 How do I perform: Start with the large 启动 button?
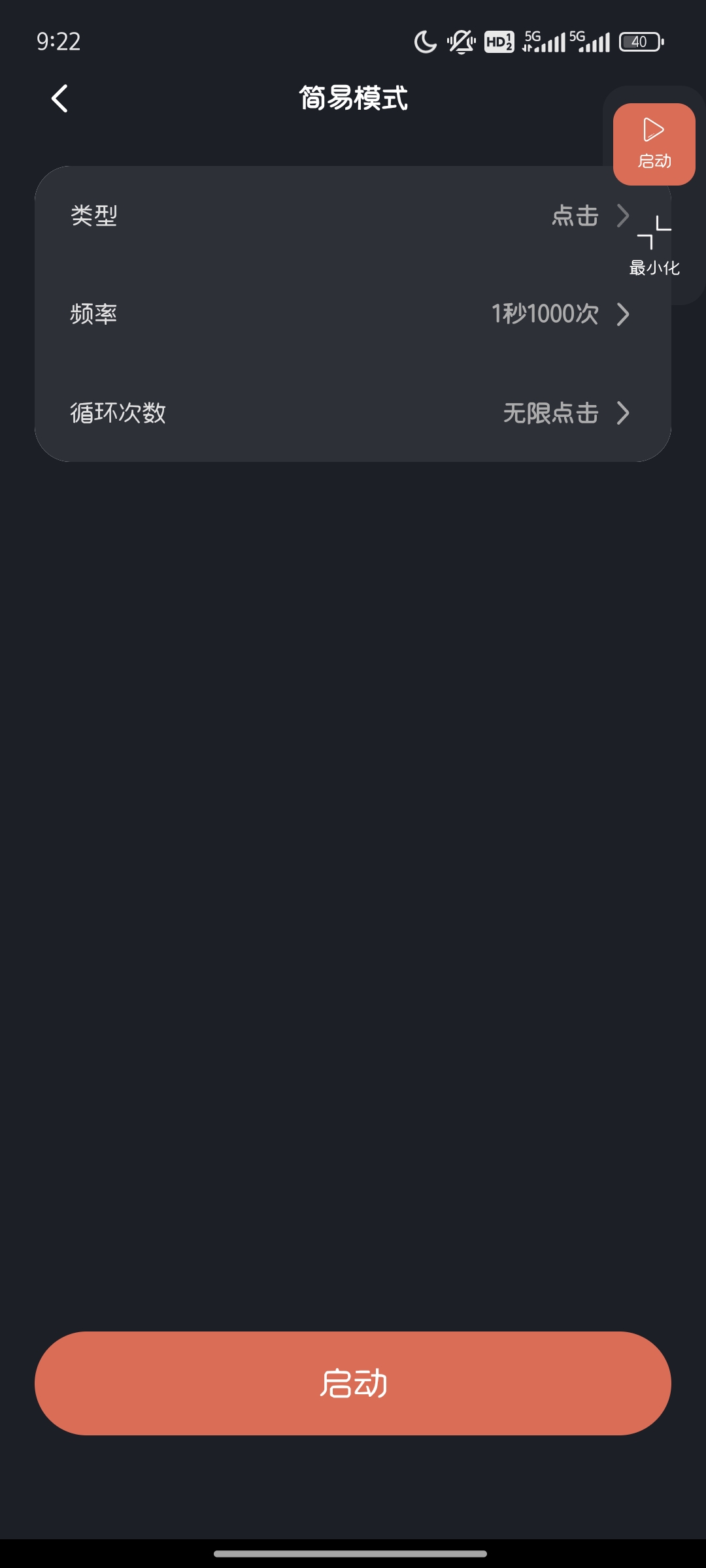pos(353,1383)
